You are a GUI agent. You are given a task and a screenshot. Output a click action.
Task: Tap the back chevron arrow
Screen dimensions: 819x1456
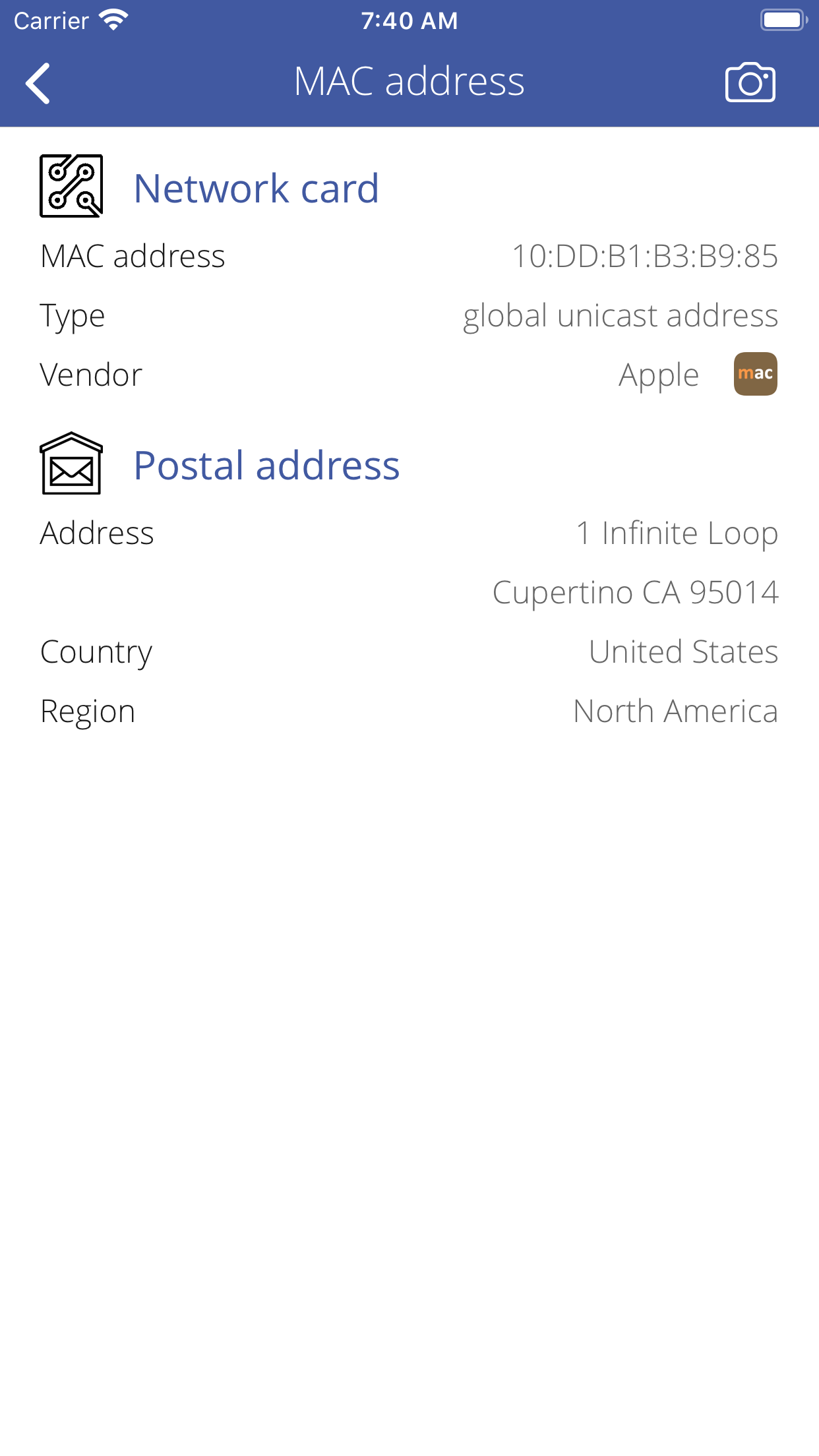pos(38,81)
